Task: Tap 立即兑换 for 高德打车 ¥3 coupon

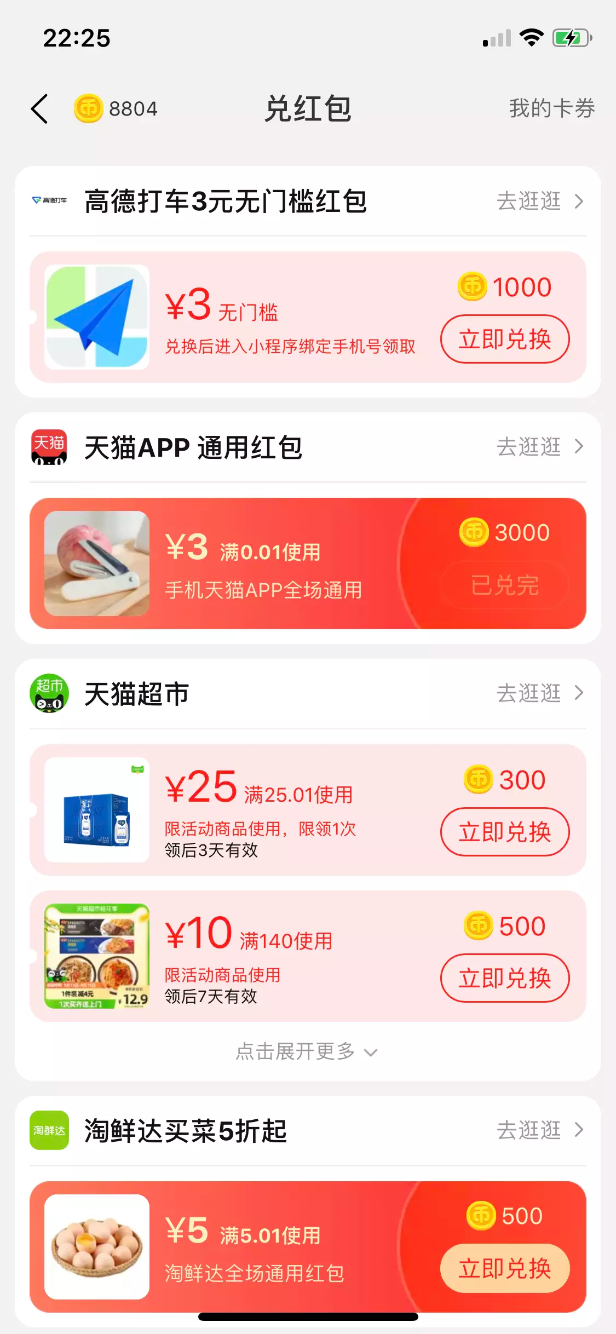Action: (505, 339)
